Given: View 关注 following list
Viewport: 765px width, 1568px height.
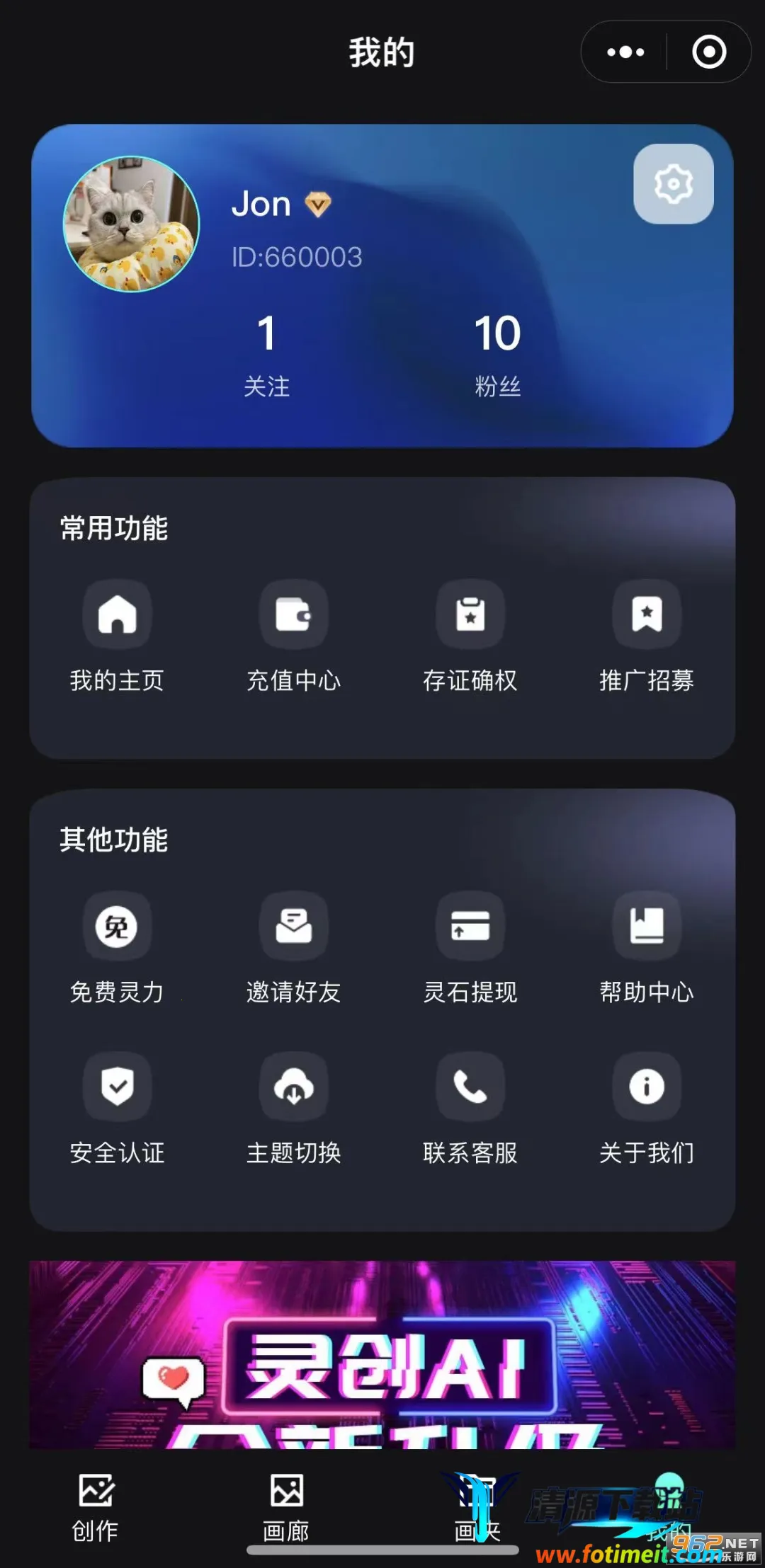Looking at the screenshot, I should tap(266, 354).
